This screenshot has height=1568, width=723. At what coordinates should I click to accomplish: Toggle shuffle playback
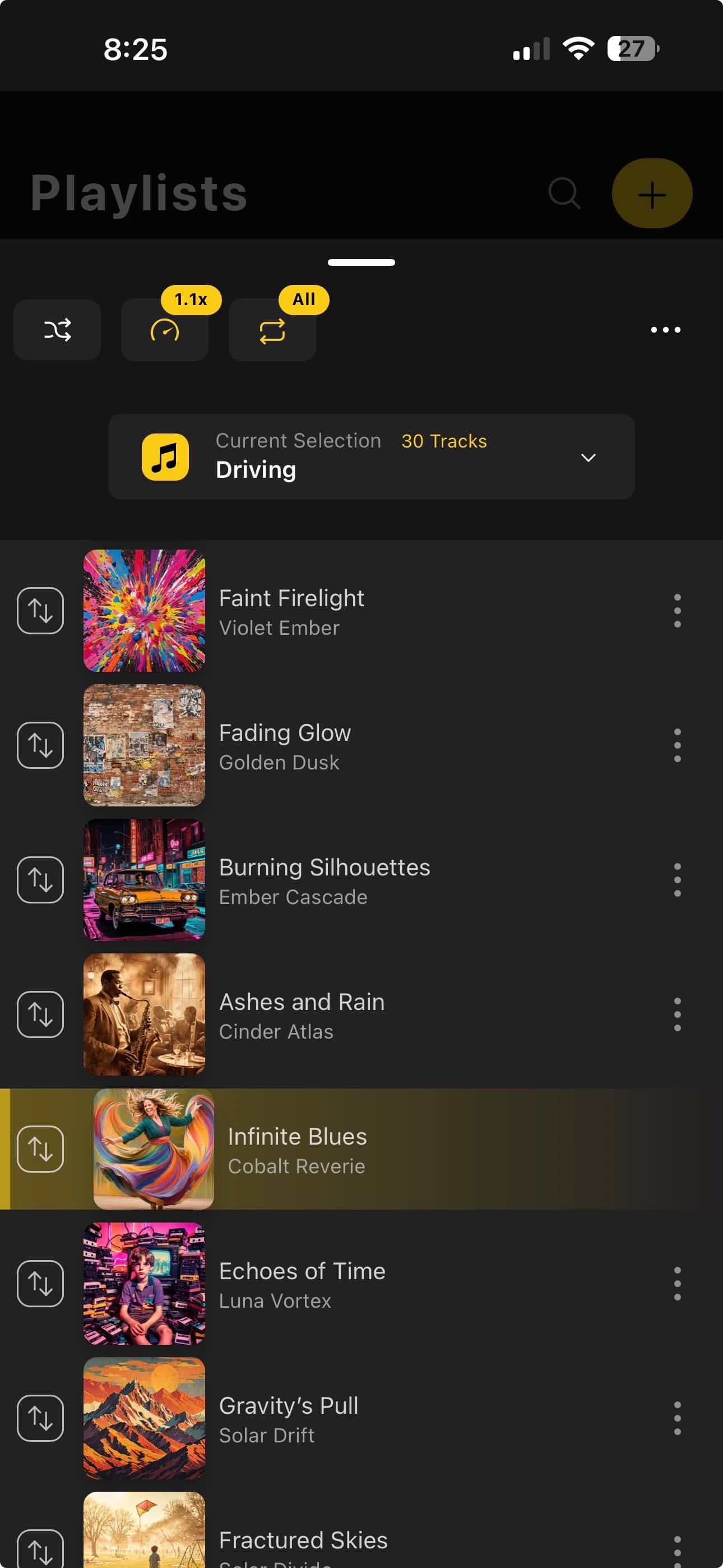57,330
